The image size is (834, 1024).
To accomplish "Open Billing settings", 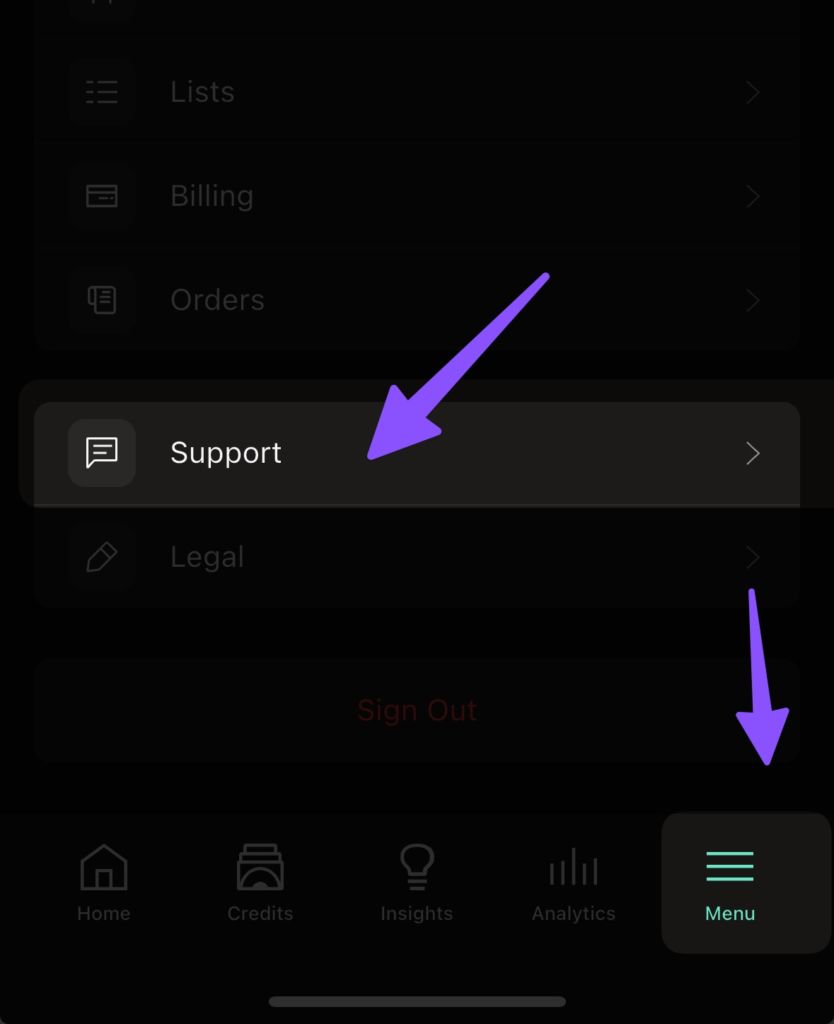I will (416, 196).
